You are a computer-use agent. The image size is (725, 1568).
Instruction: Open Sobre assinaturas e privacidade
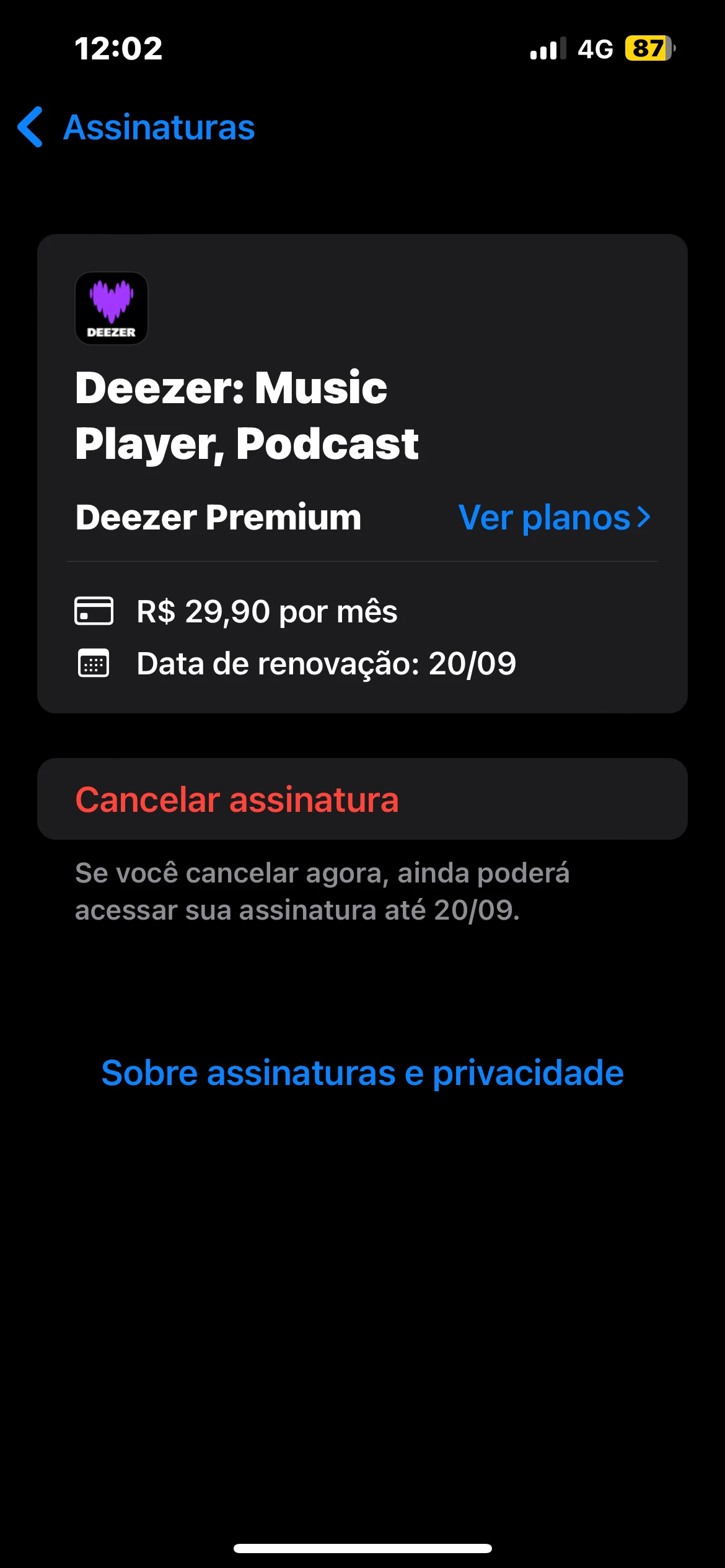[x=362, y=1073]
